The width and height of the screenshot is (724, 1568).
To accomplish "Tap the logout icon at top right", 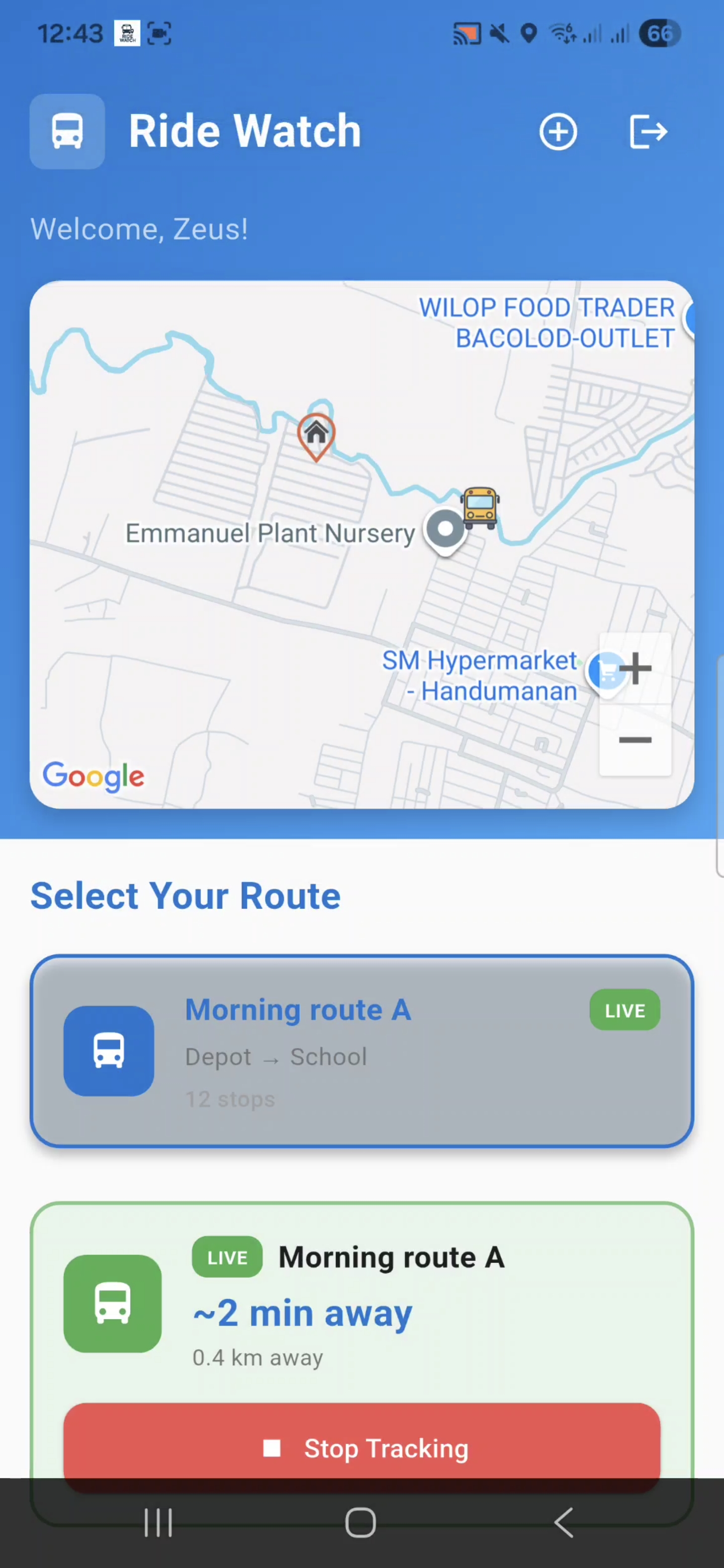I will pyautogui.click(x=648, y=132).
